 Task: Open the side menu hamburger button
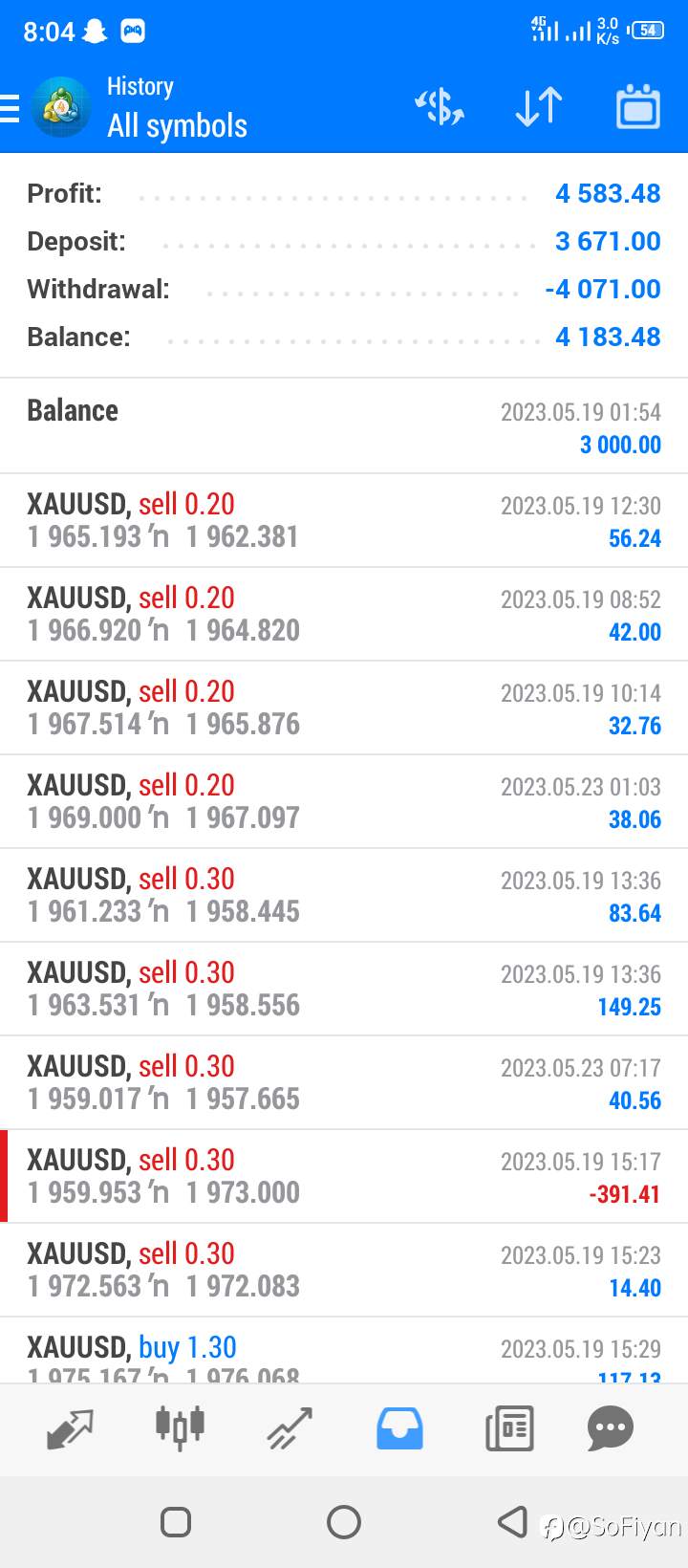tap(10, 108)
